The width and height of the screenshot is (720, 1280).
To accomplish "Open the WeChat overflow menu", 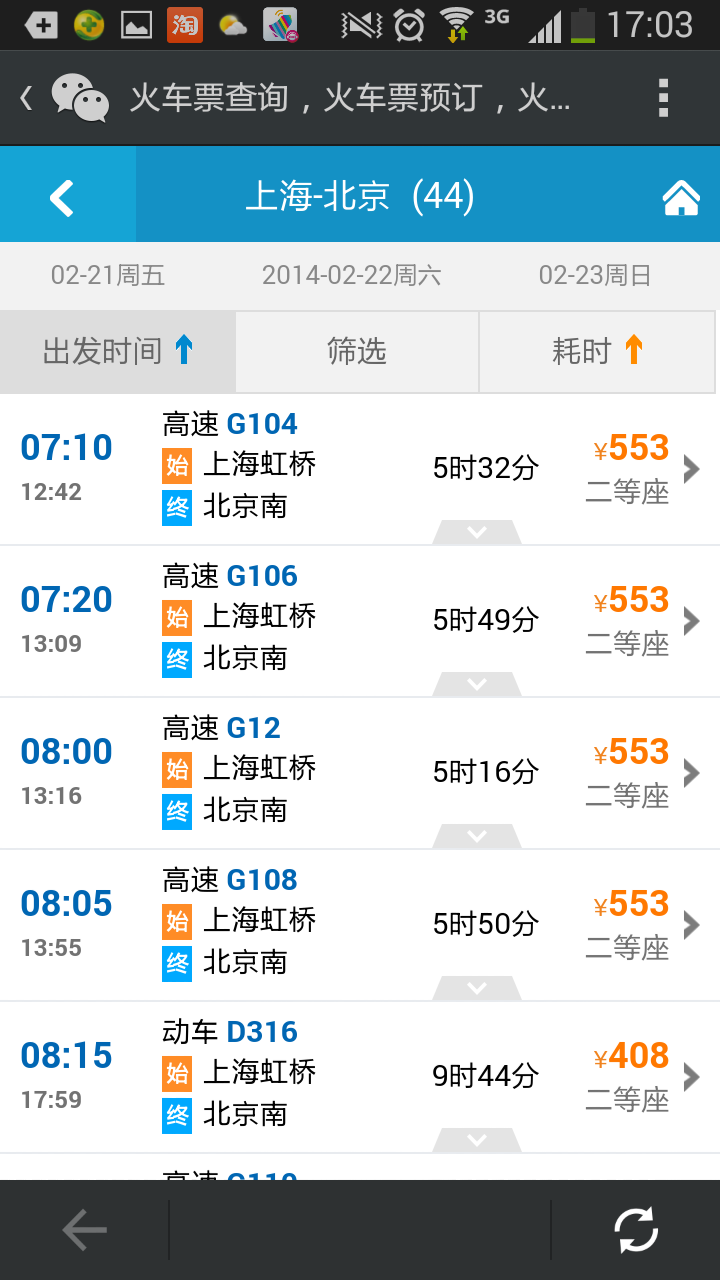I will coord(663,98).
